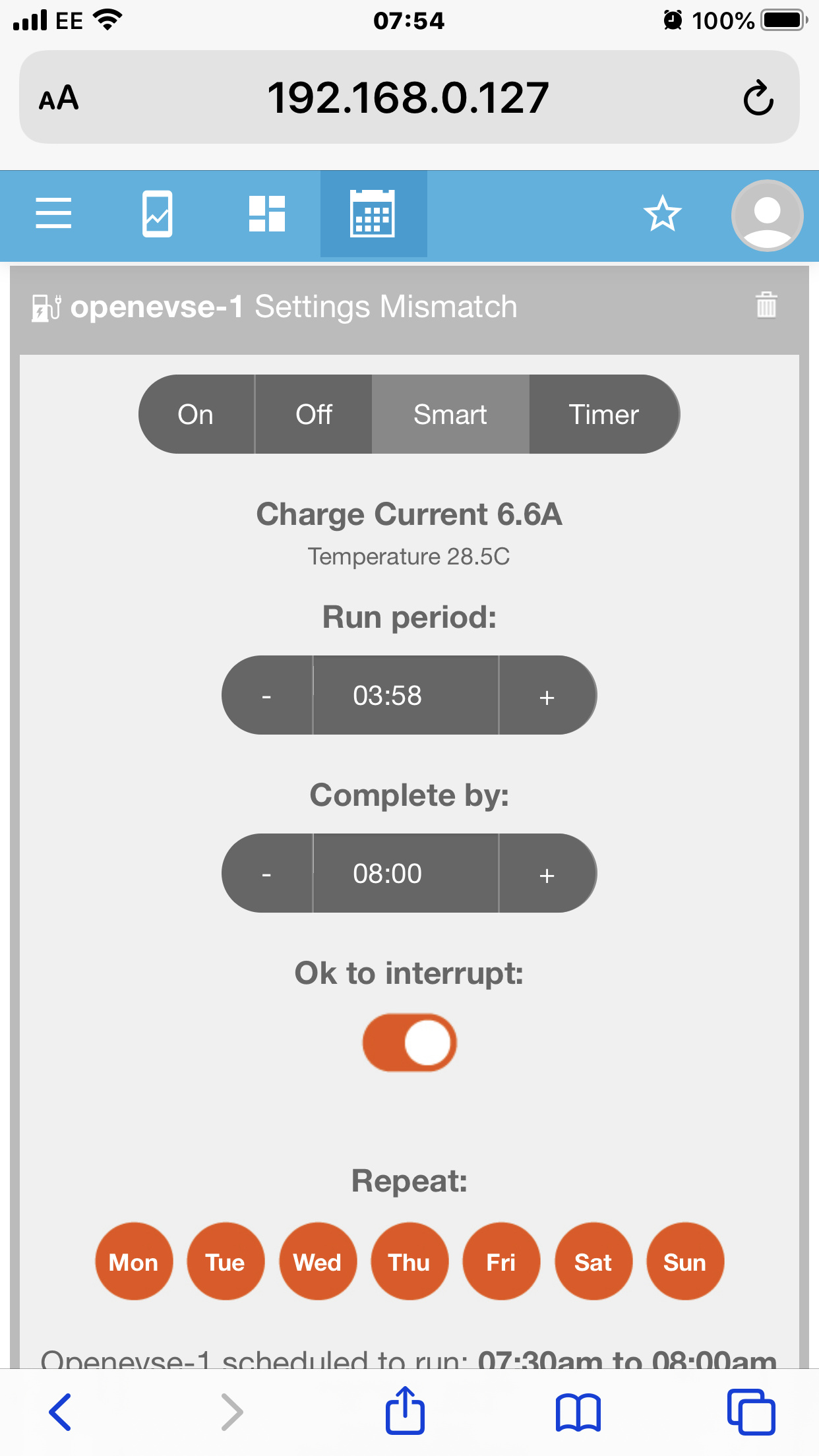
Task: Switch charging mode to Off
Action: pyautogui.click(x=314, y=415)
